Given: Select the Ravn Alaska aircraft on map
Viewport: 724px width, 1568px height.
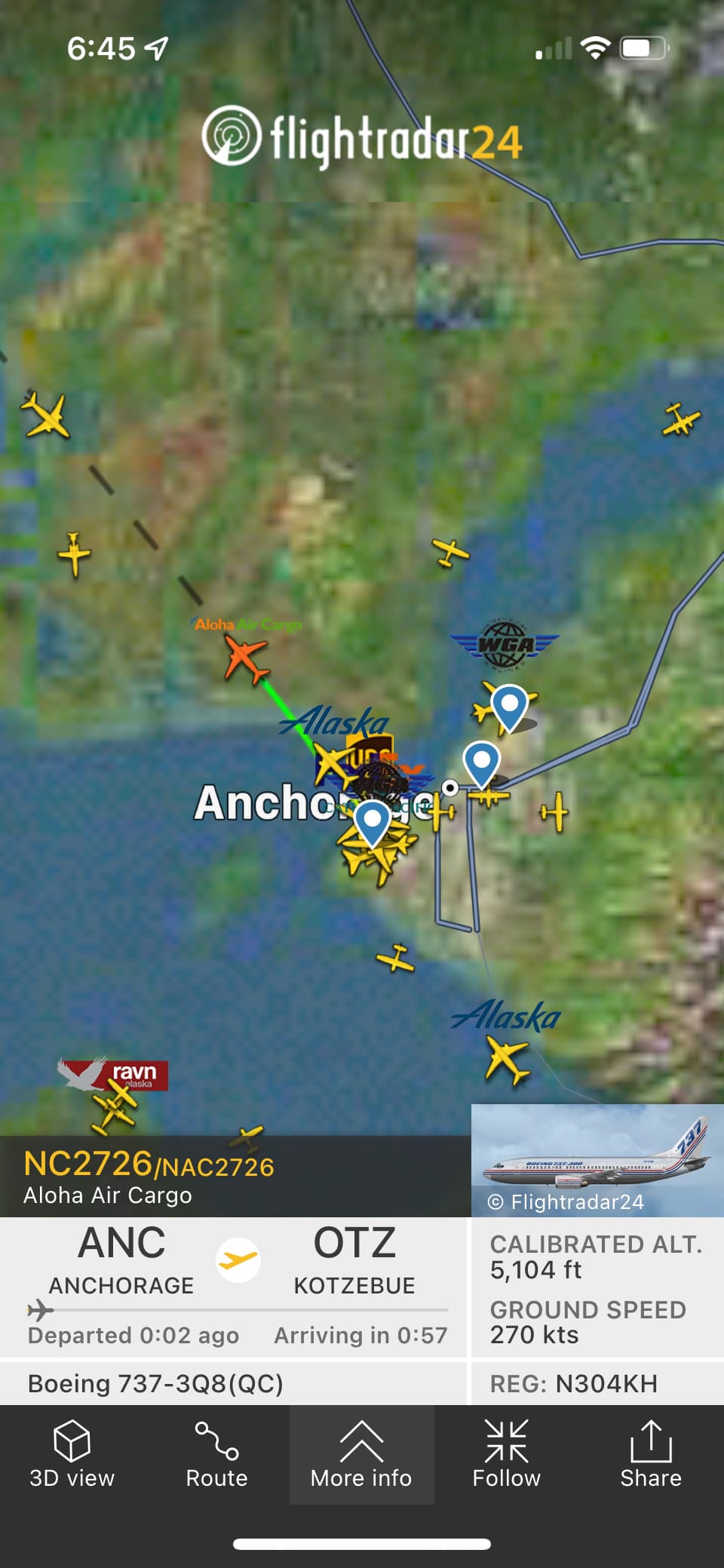Looking at the screenshot, I should (x=115, y=1103).
